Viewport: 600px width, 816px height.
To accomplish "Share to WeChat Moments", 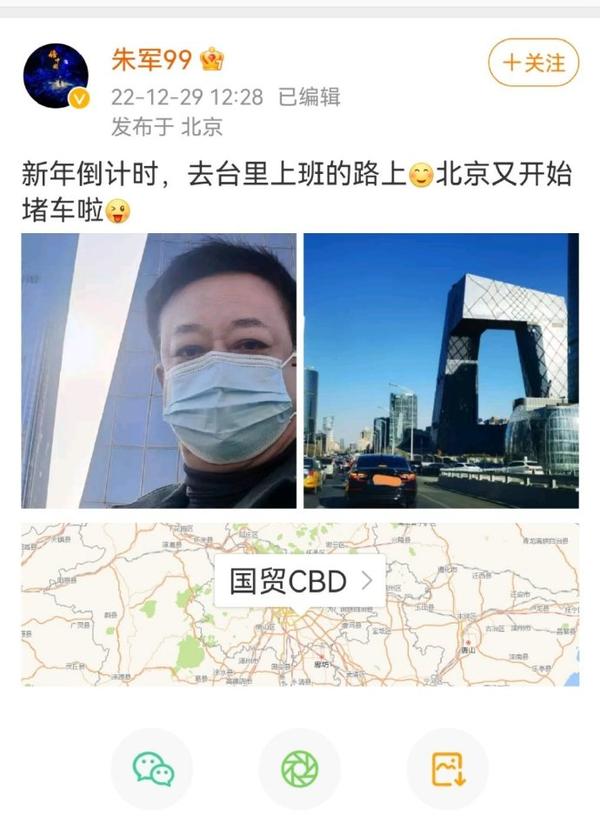I will [x=299, y=768].
